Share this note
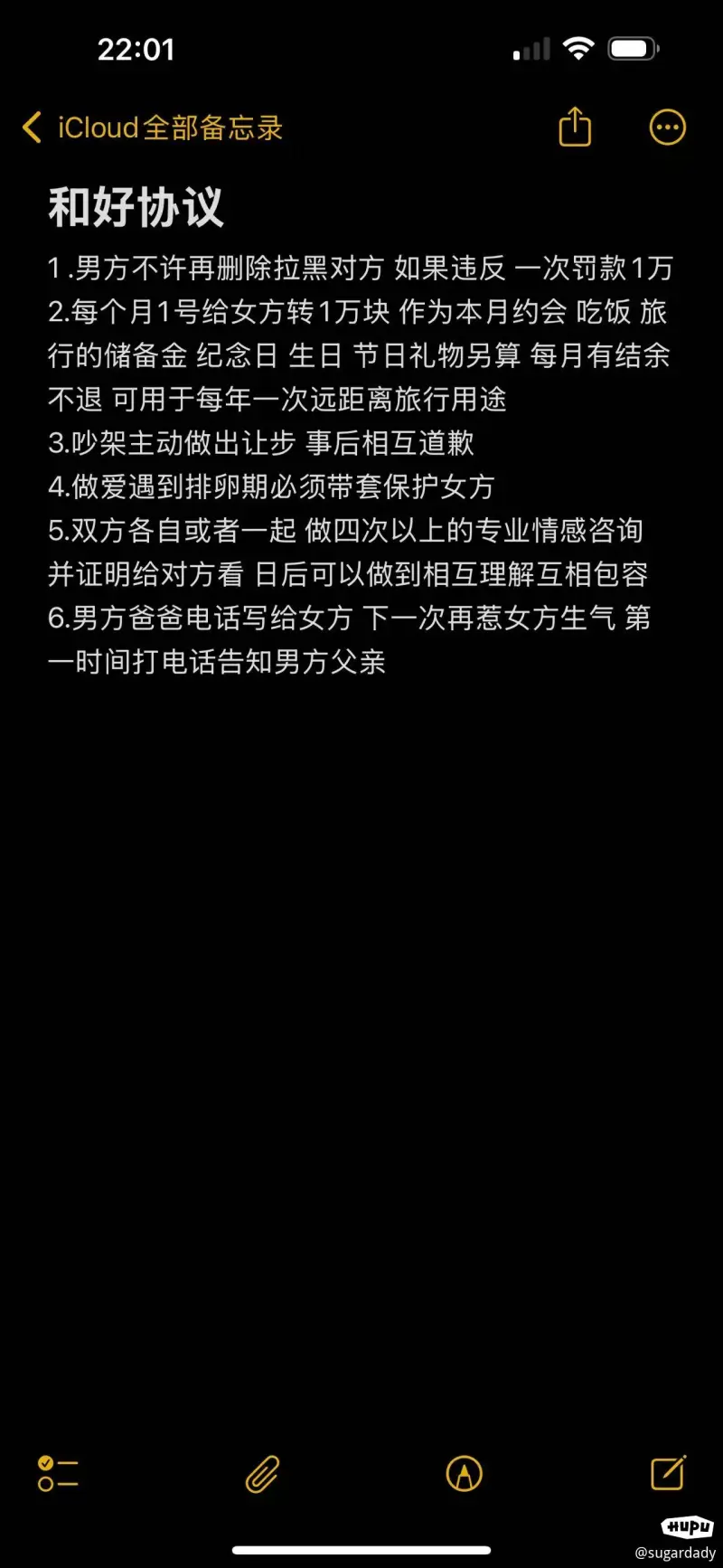 (x=575, y=126)
